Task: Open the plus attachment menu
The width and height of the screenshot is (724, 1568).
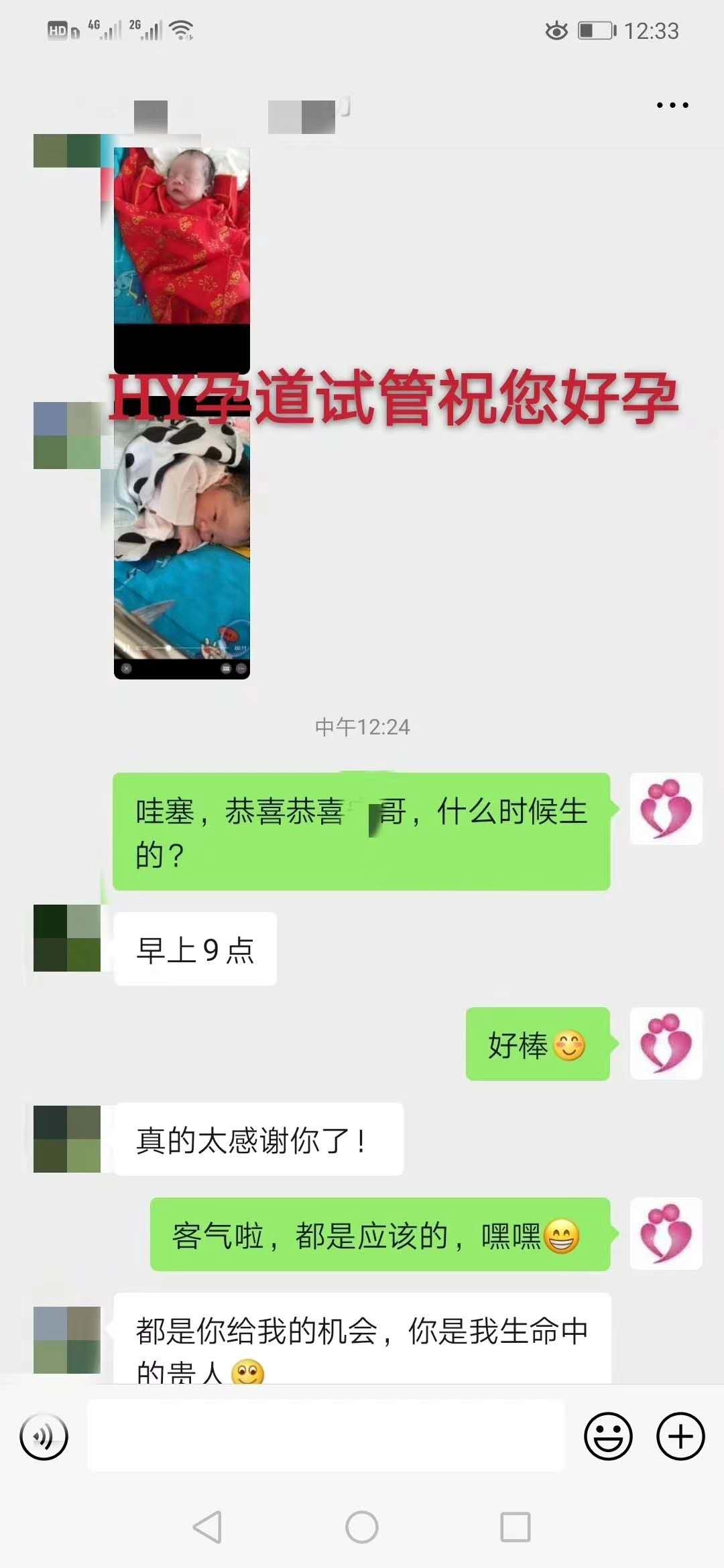Action: [680, 1437]
